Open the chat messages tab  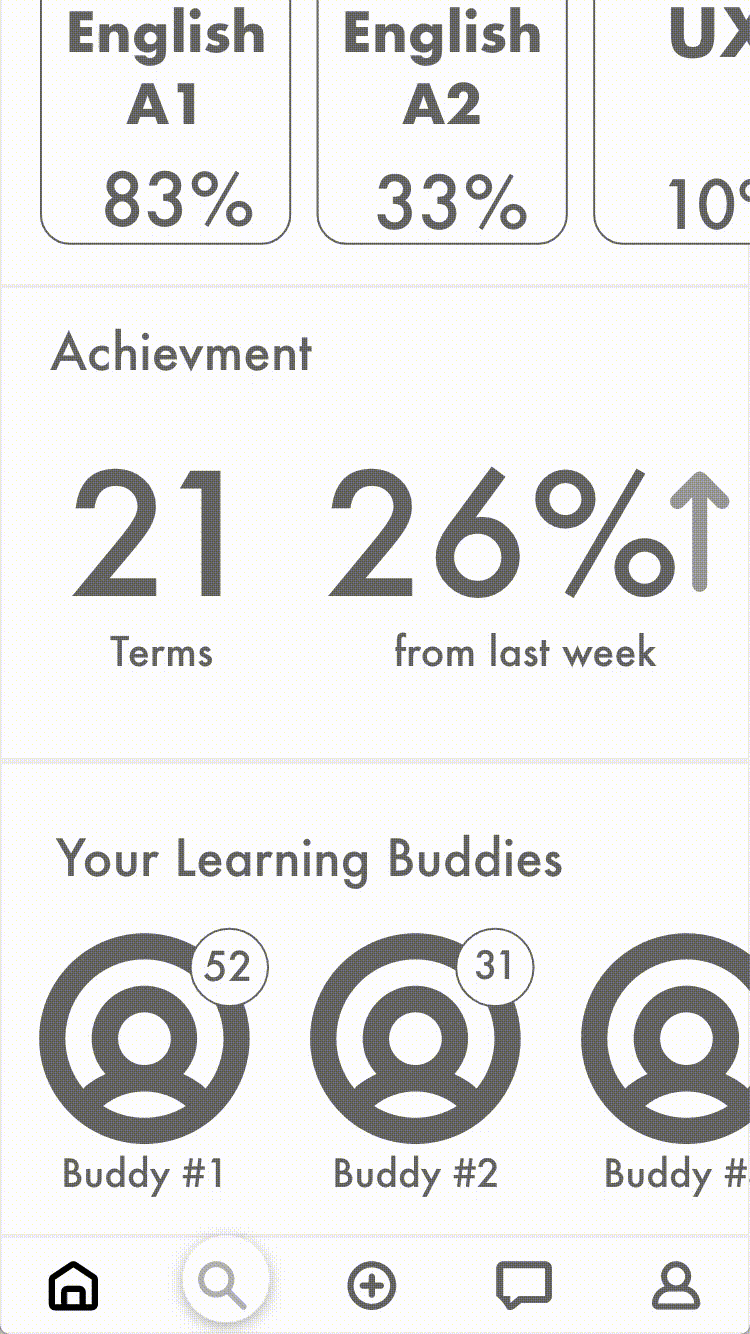pyautogui.click(x=524, y=1285)
